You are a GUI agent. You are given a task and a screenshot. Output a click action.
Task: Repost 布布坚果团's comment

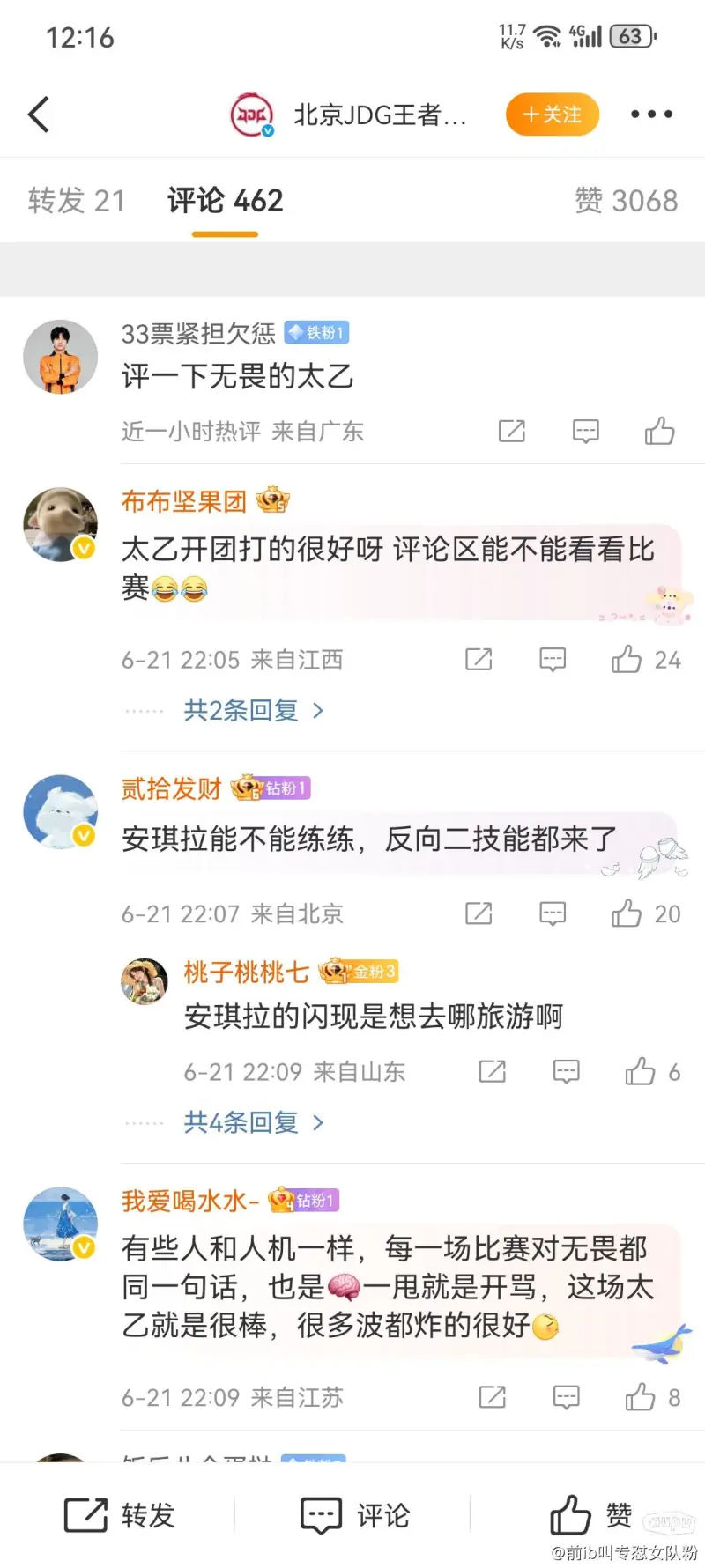coord(479,659)
